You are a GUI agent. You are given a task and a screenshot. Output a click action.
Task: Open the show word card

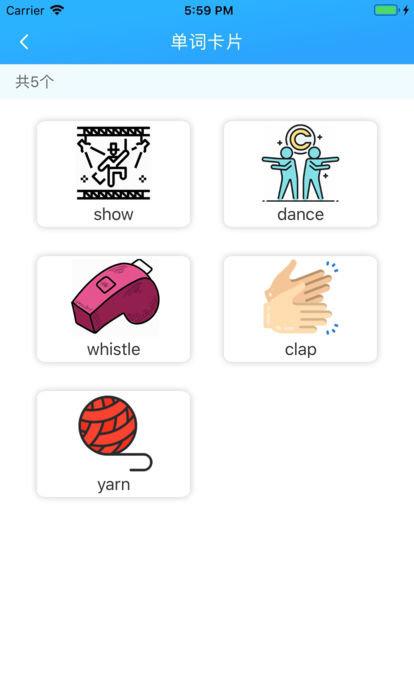pos(113,174)
